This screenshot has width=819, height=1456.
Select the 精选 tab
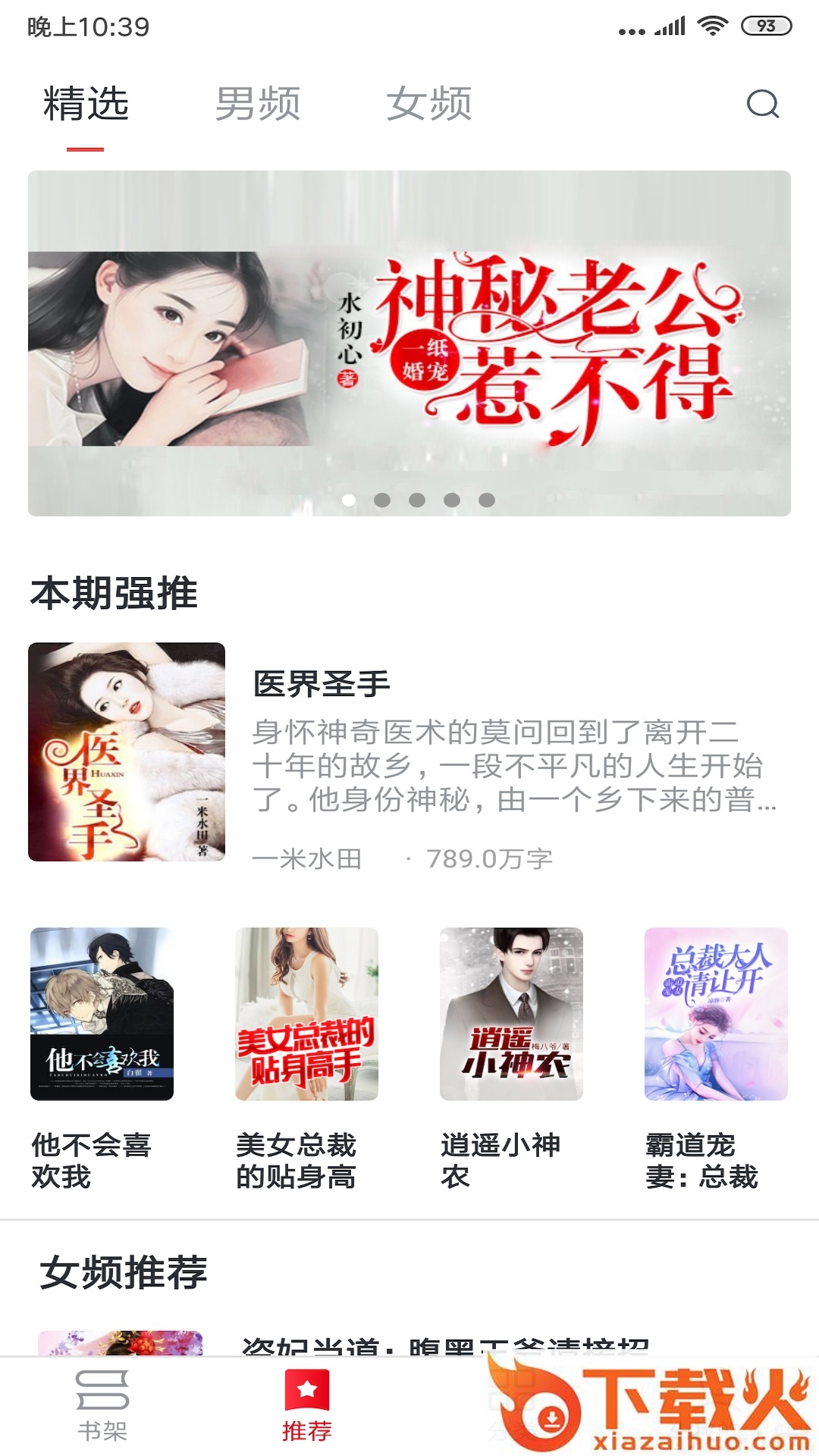click(86, 104)
